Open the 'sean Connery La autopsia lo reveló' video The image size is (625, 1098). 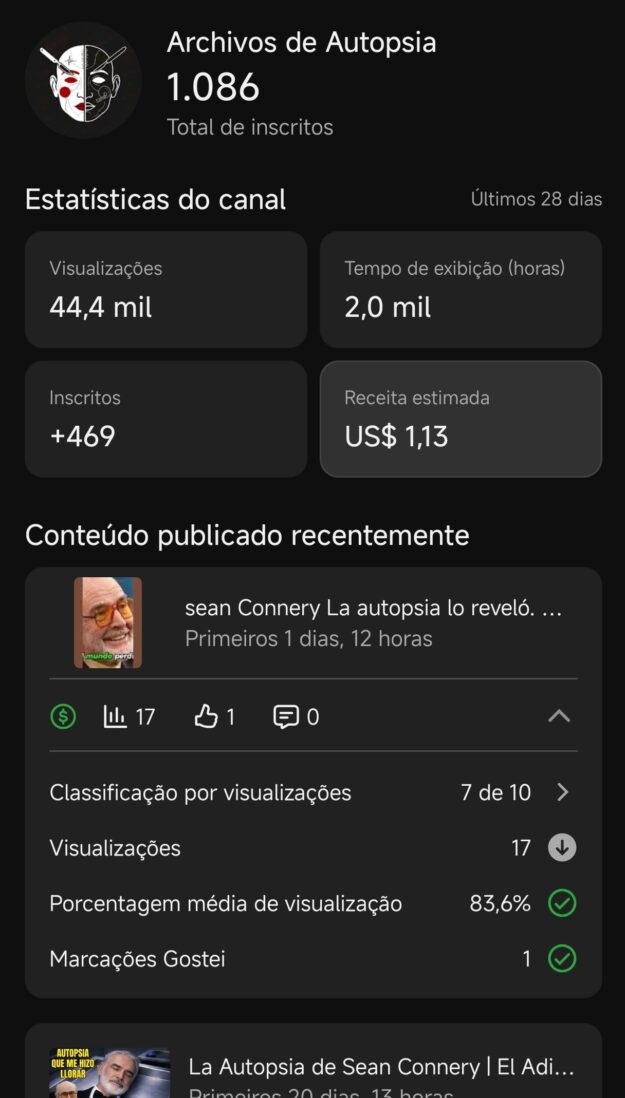click(372, 622)
